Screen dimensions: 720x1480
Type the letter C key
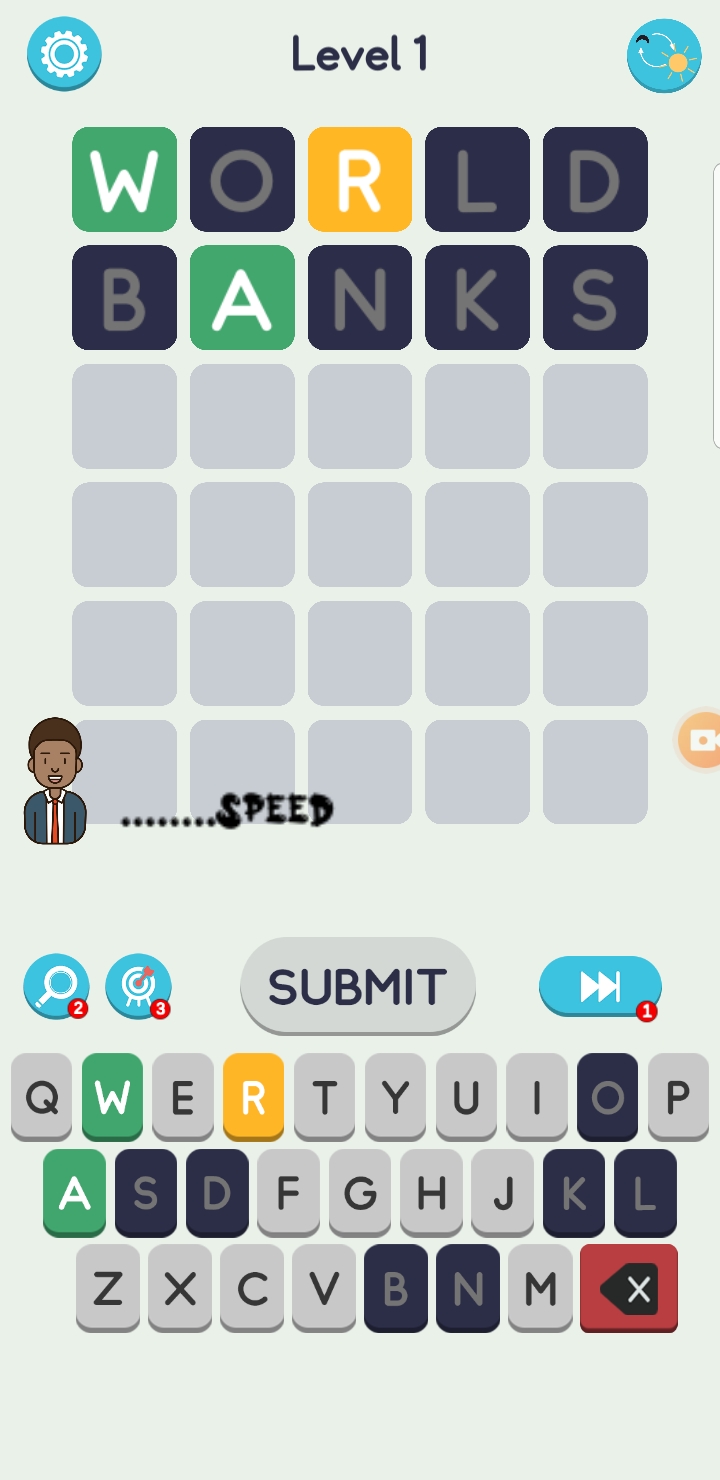pos(252,1289)
